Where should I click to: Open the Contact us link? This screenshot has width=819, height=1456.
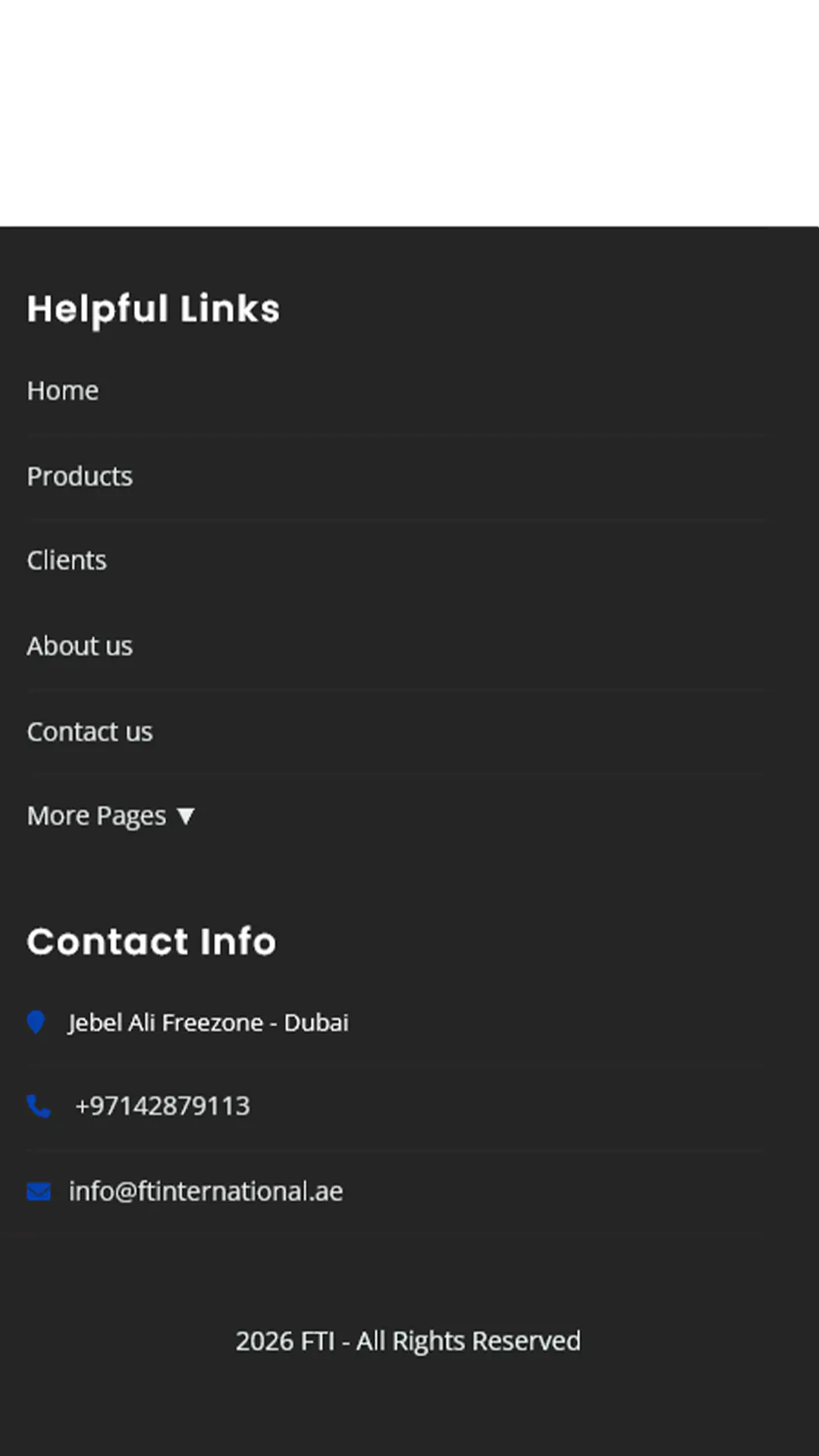click(89, 732)
